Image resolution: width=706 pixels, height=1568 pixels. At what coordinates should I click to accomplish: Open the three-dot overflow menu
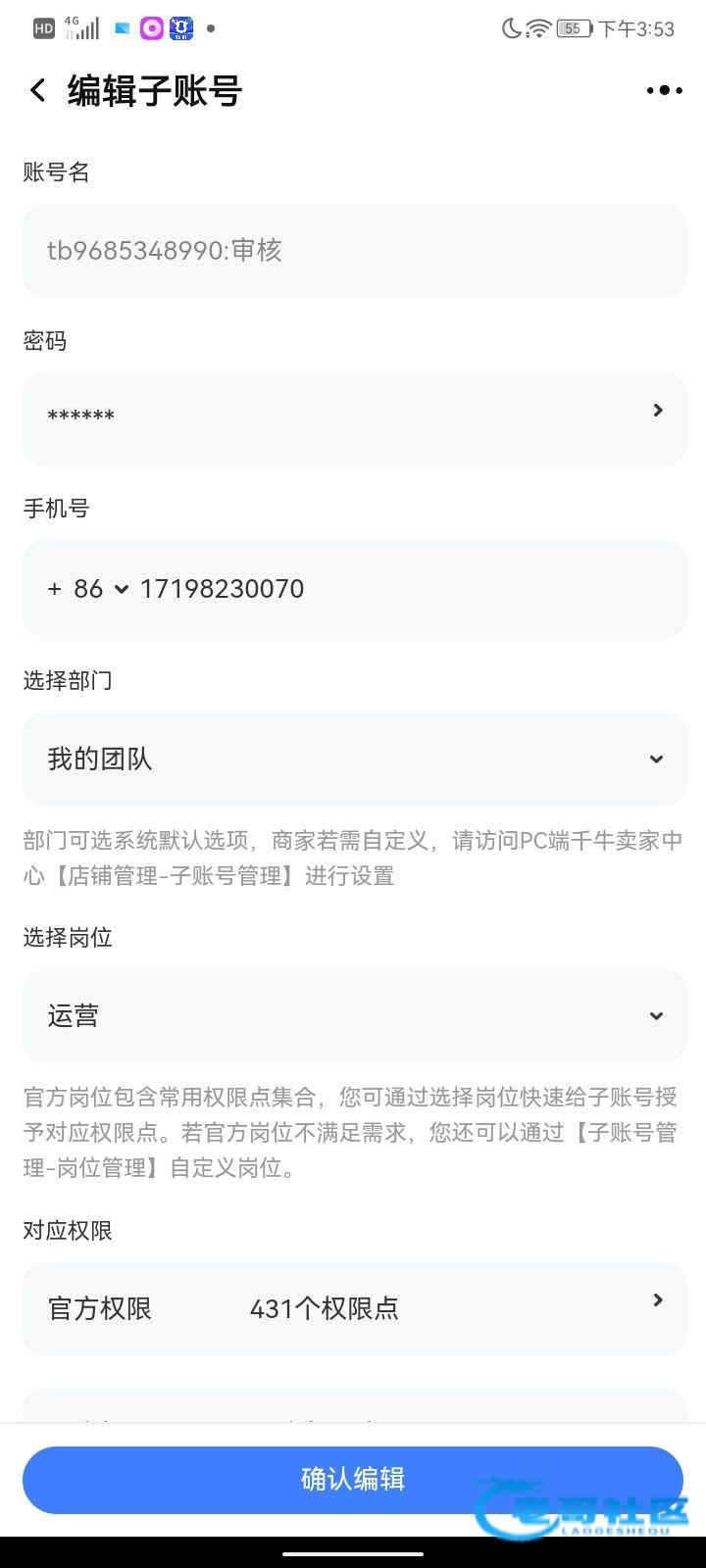(664, 91)
